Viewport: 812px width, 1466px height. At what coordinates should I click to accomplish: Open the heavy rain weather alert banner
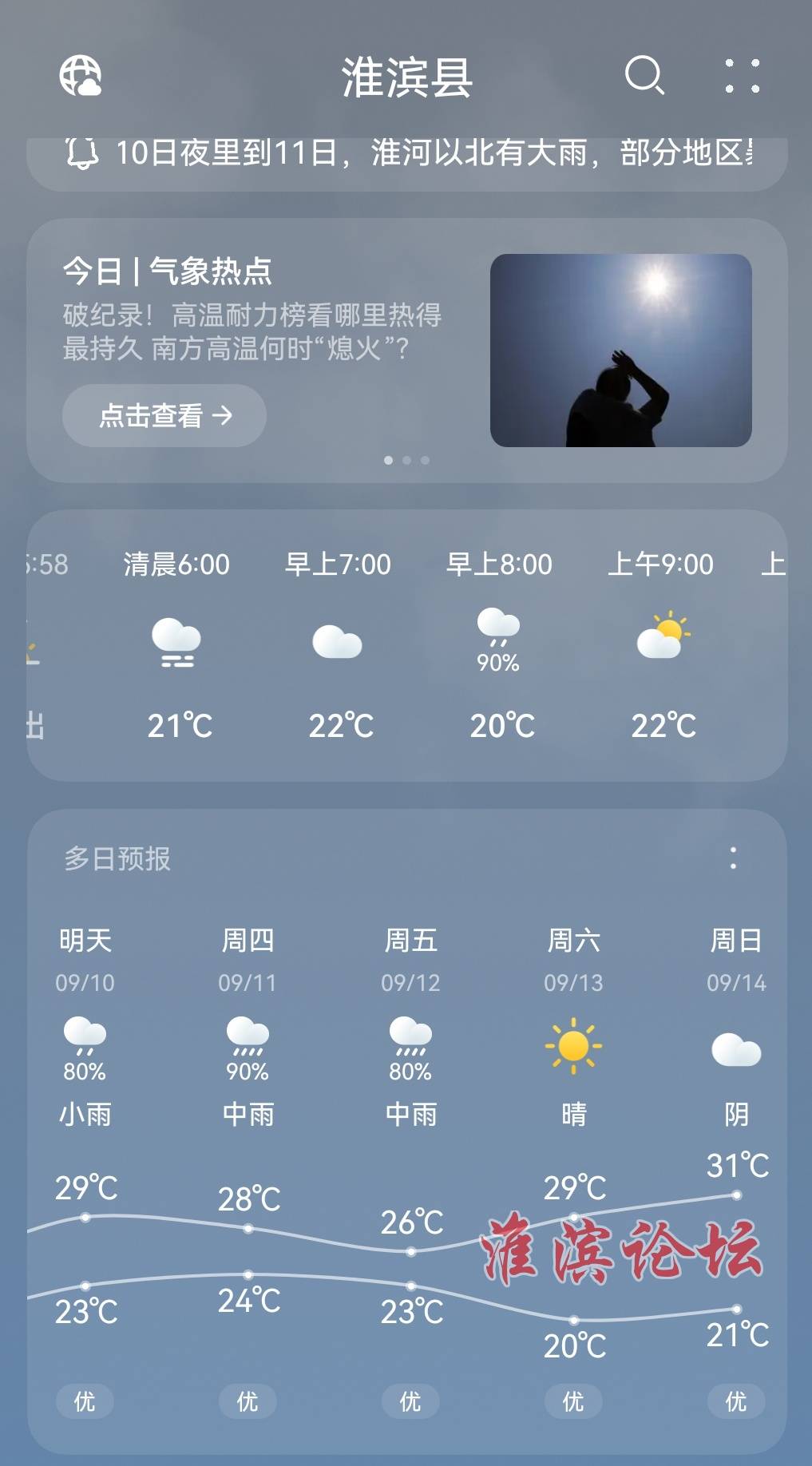click(x=407, y=154)
